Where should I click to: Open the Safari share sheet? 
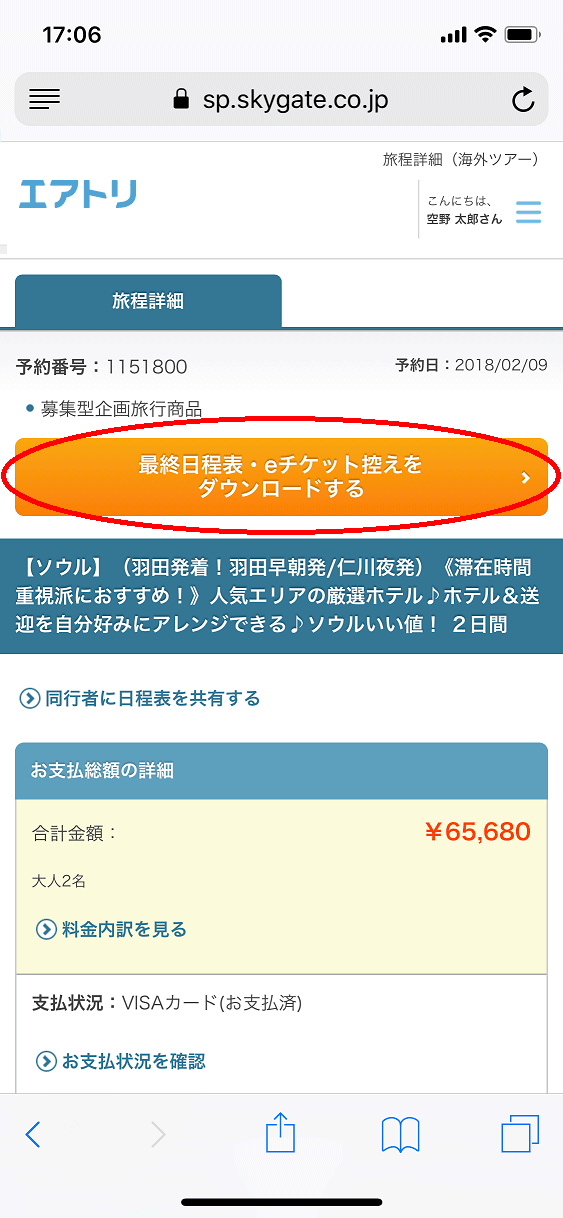tap(281, 1133)
